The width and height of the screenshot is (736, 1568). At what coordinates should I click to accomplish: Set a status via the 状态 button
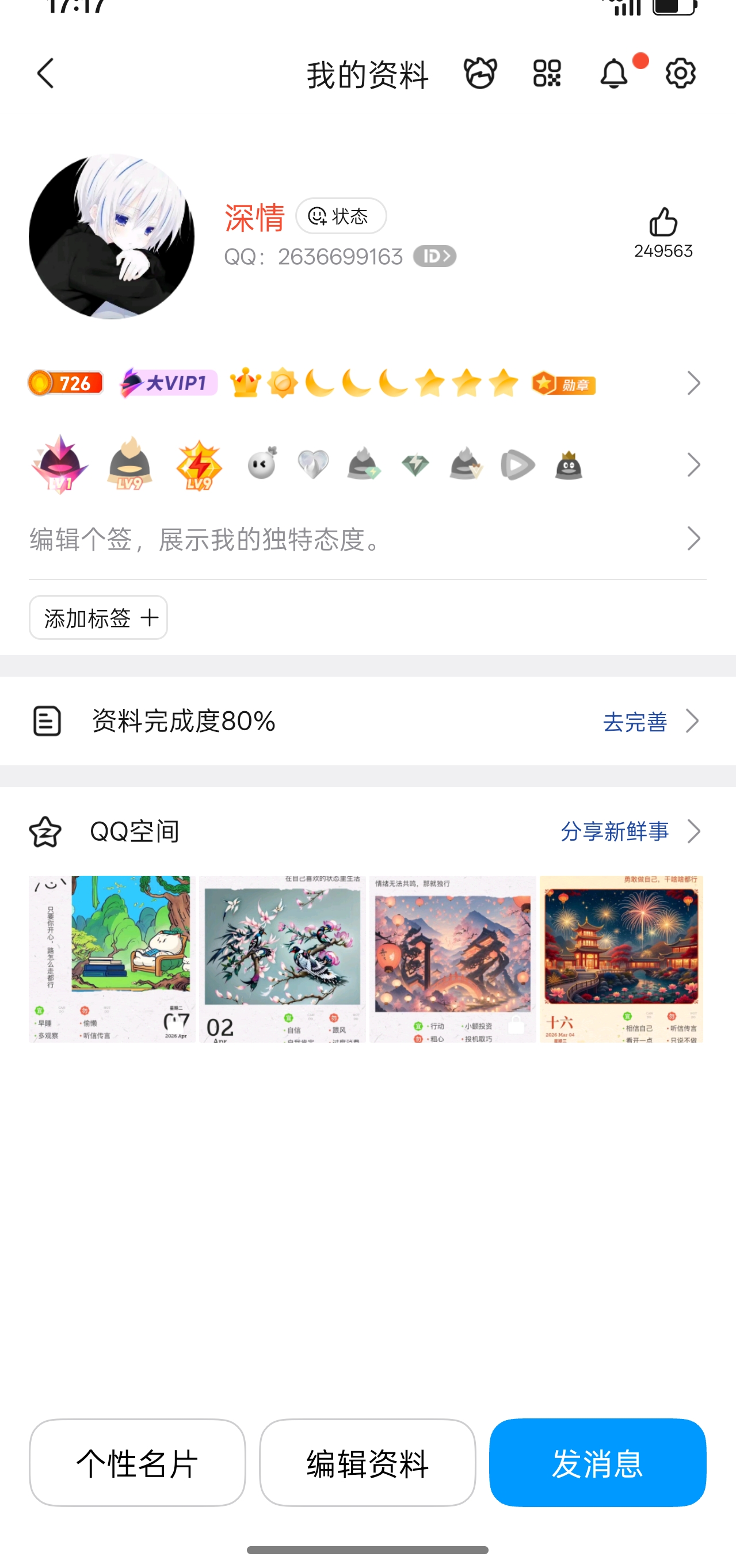click(341, 216)
